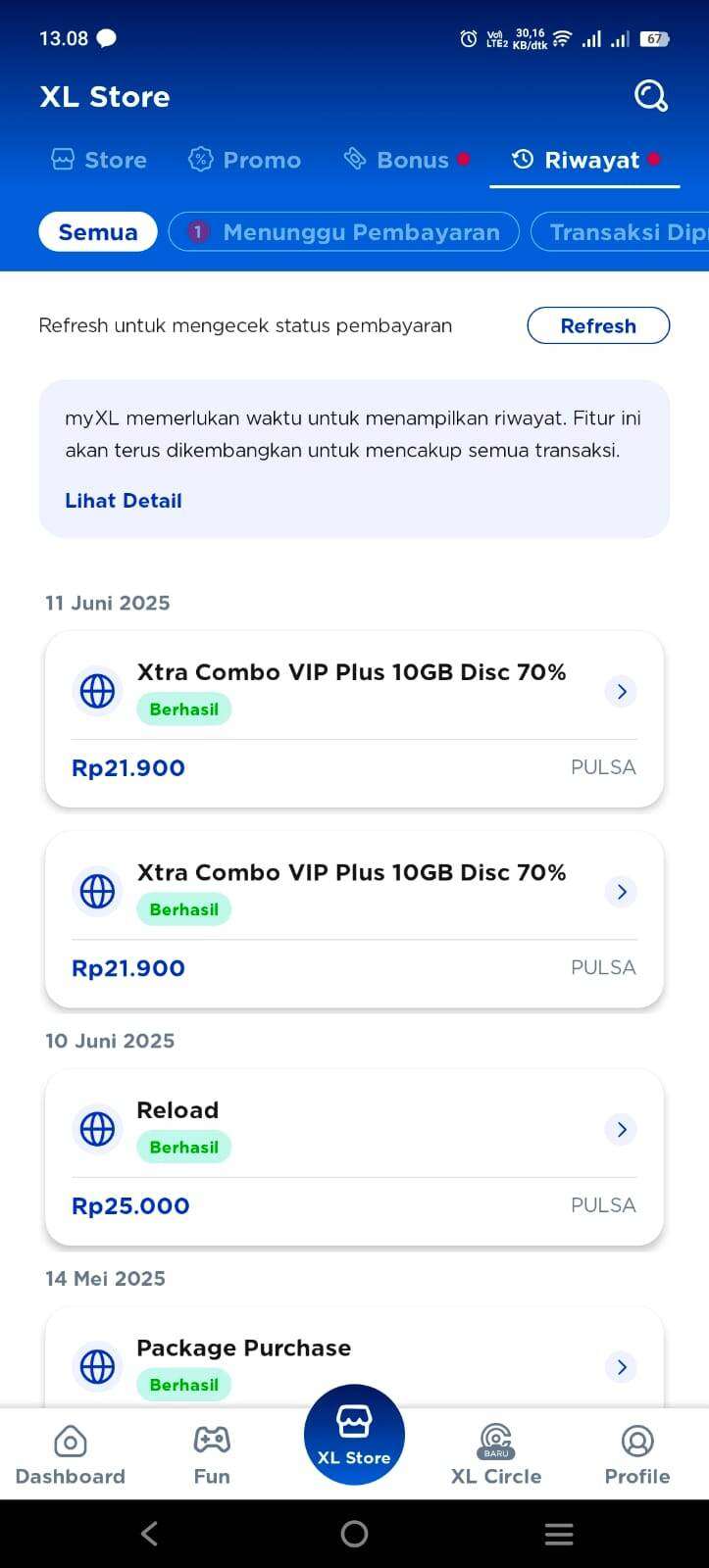
Task: Filter by Menunggu Pembayaran
Action: pos(344,232)
